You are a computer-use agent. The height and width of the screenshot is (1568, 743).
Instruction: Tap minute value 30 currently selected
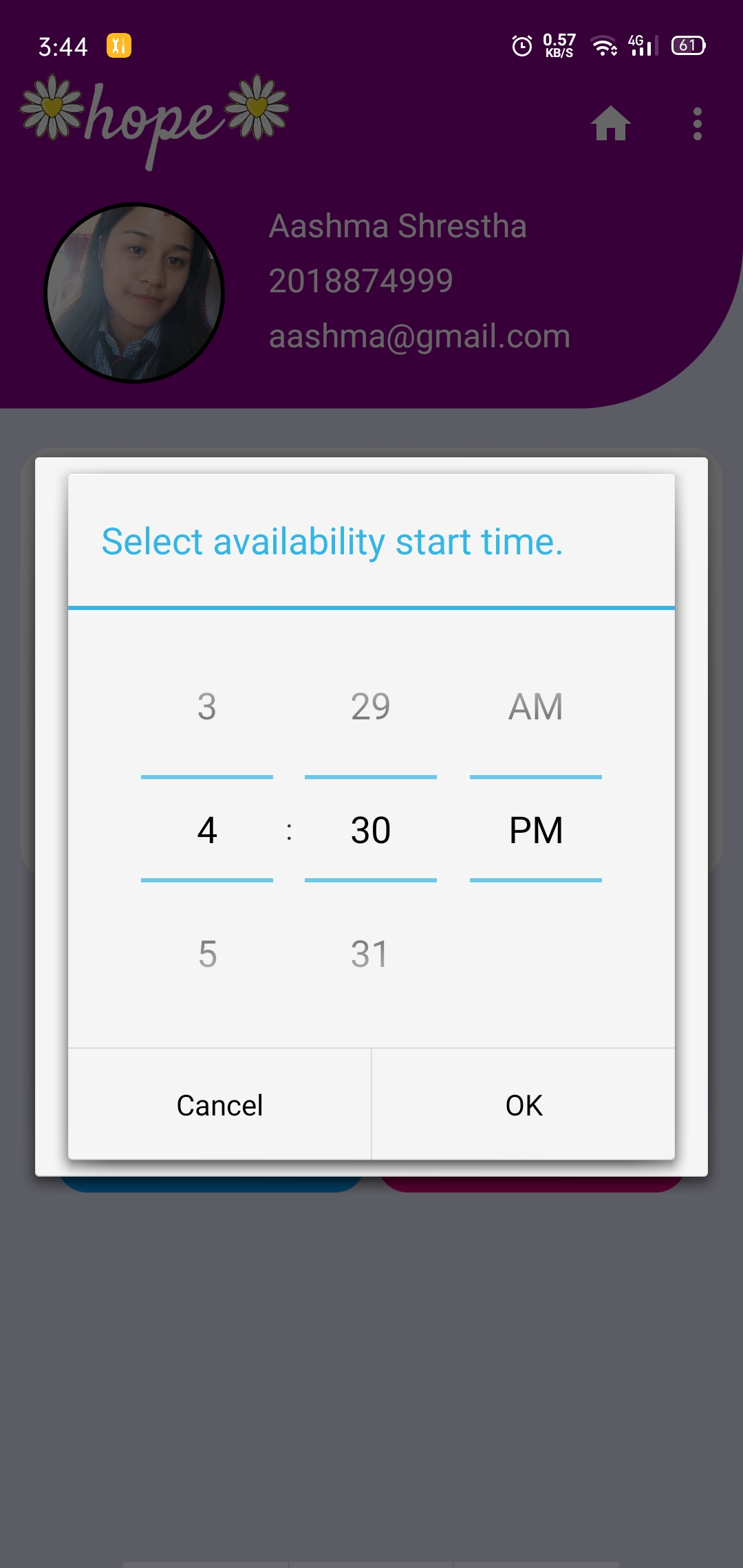370,829
